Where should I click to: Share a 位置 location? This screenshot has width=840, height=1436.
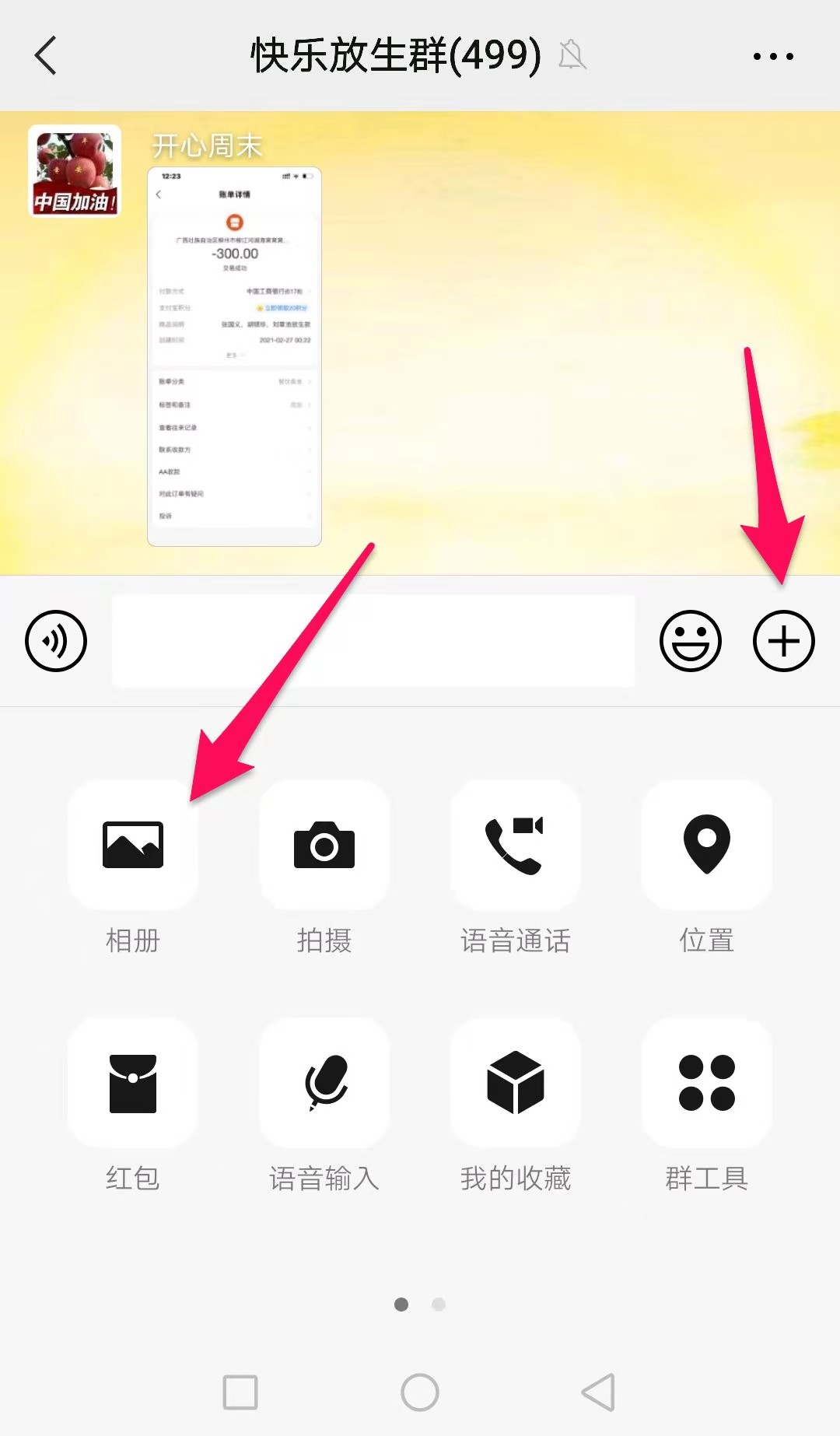pos(706,846)
